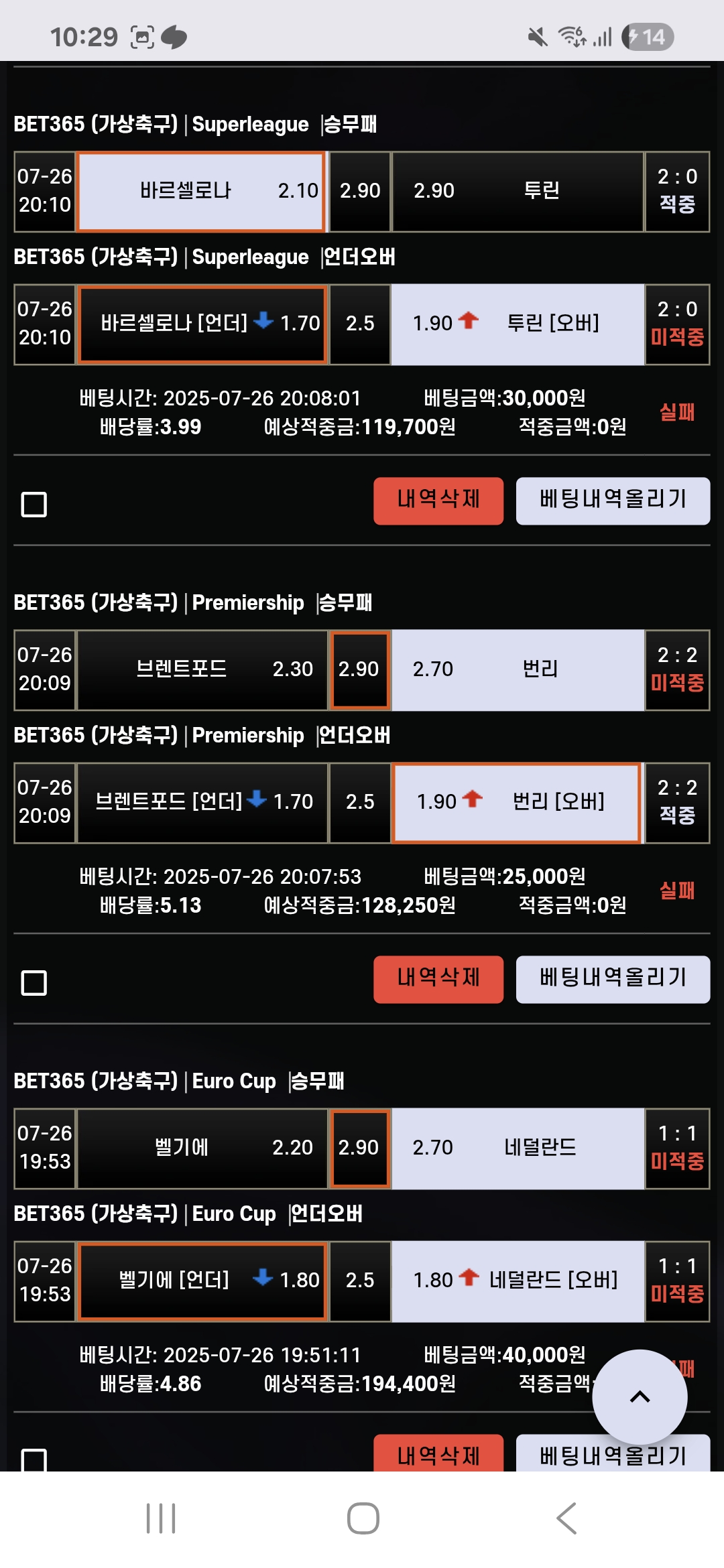Delete the 30,000원 Superleague bet record
Image resolution: width=724 pixels, height=1568 pixels.
438,501
